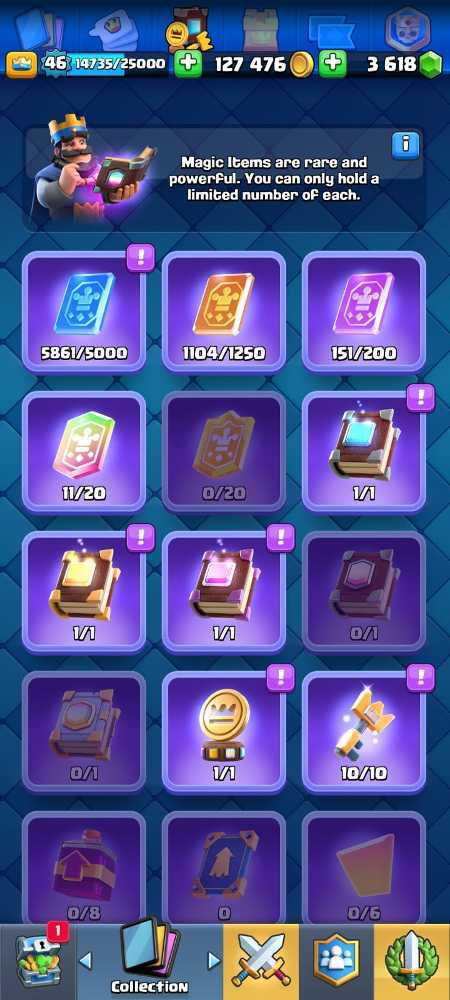Select the golden book of cards
The width and height of the screenshot is (450, 1000).
click(x=84, y=592)
